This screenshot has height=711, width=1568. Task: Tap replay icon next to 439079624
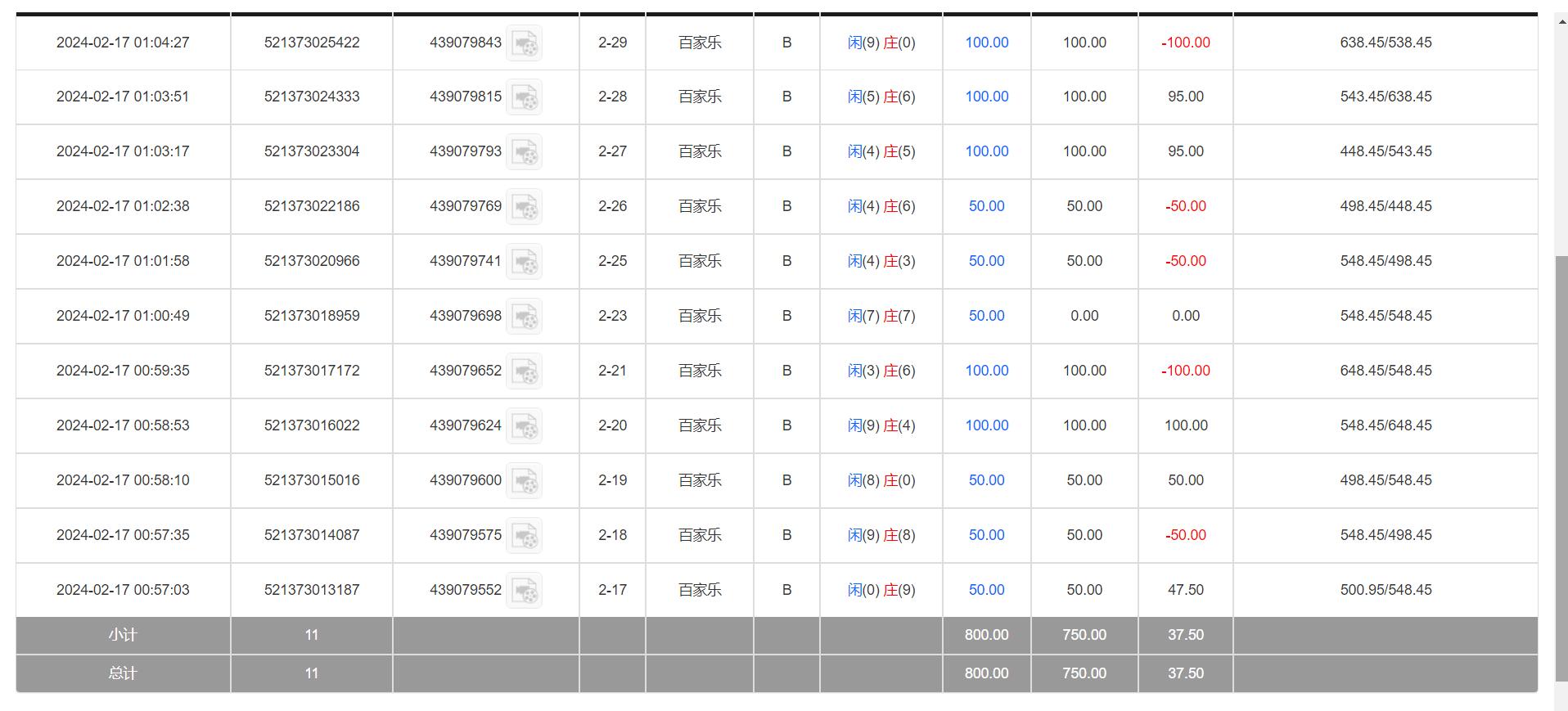tap(524, 426)
